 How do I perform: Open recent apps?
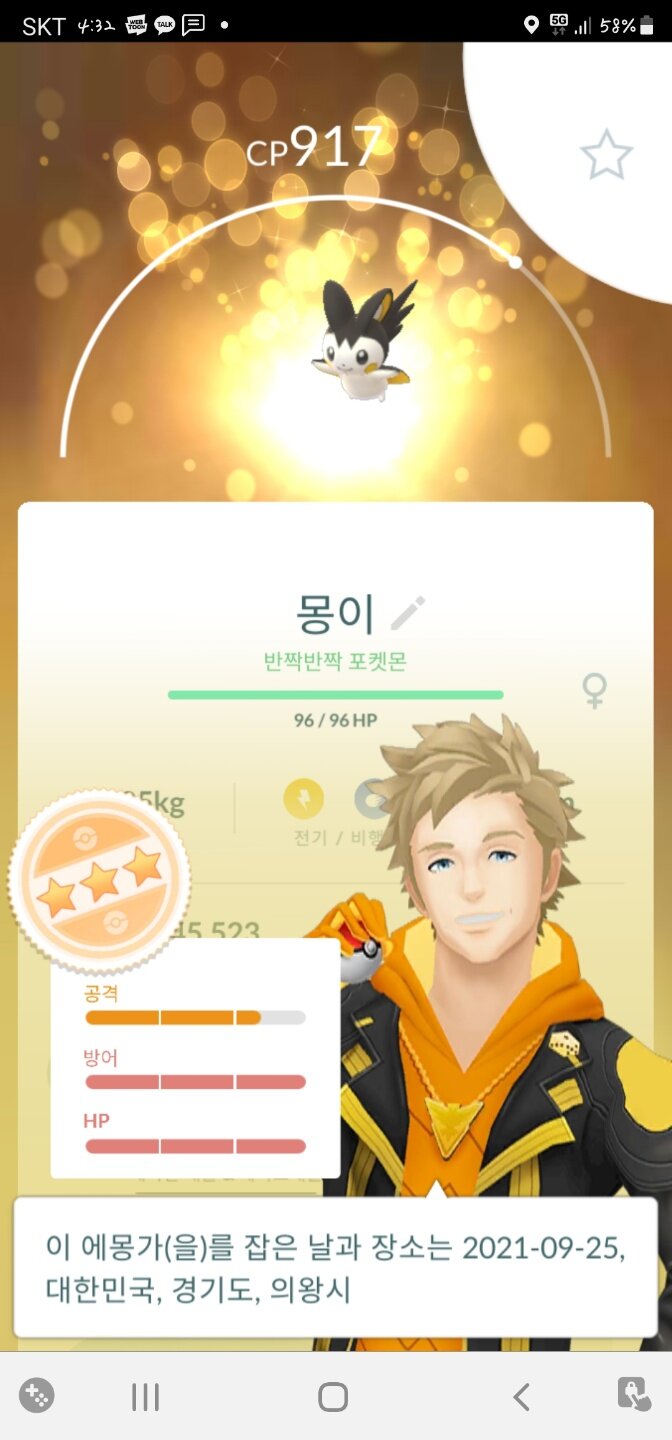pyautogui.click(x=146, y=1397)
